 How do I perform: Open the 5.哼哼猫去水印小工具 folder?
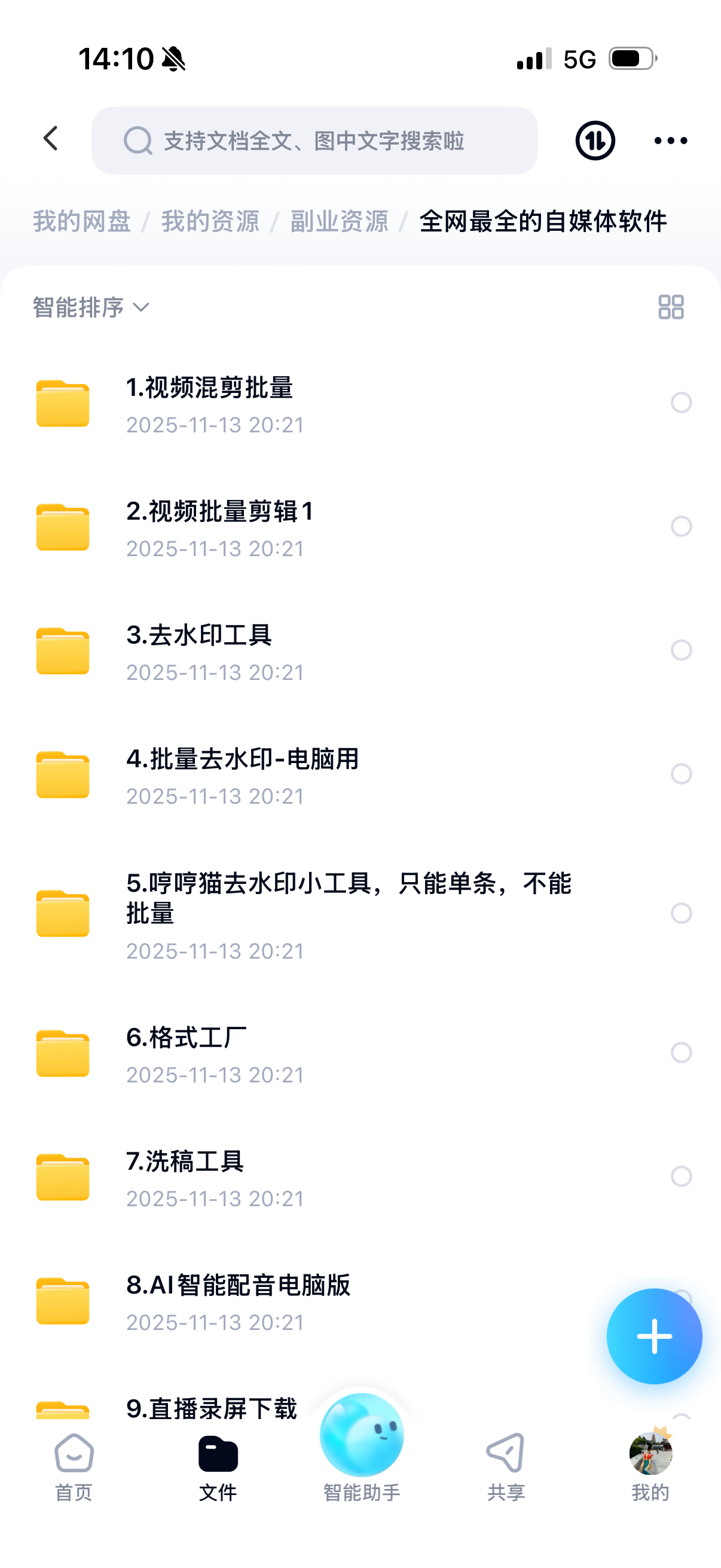348,913
